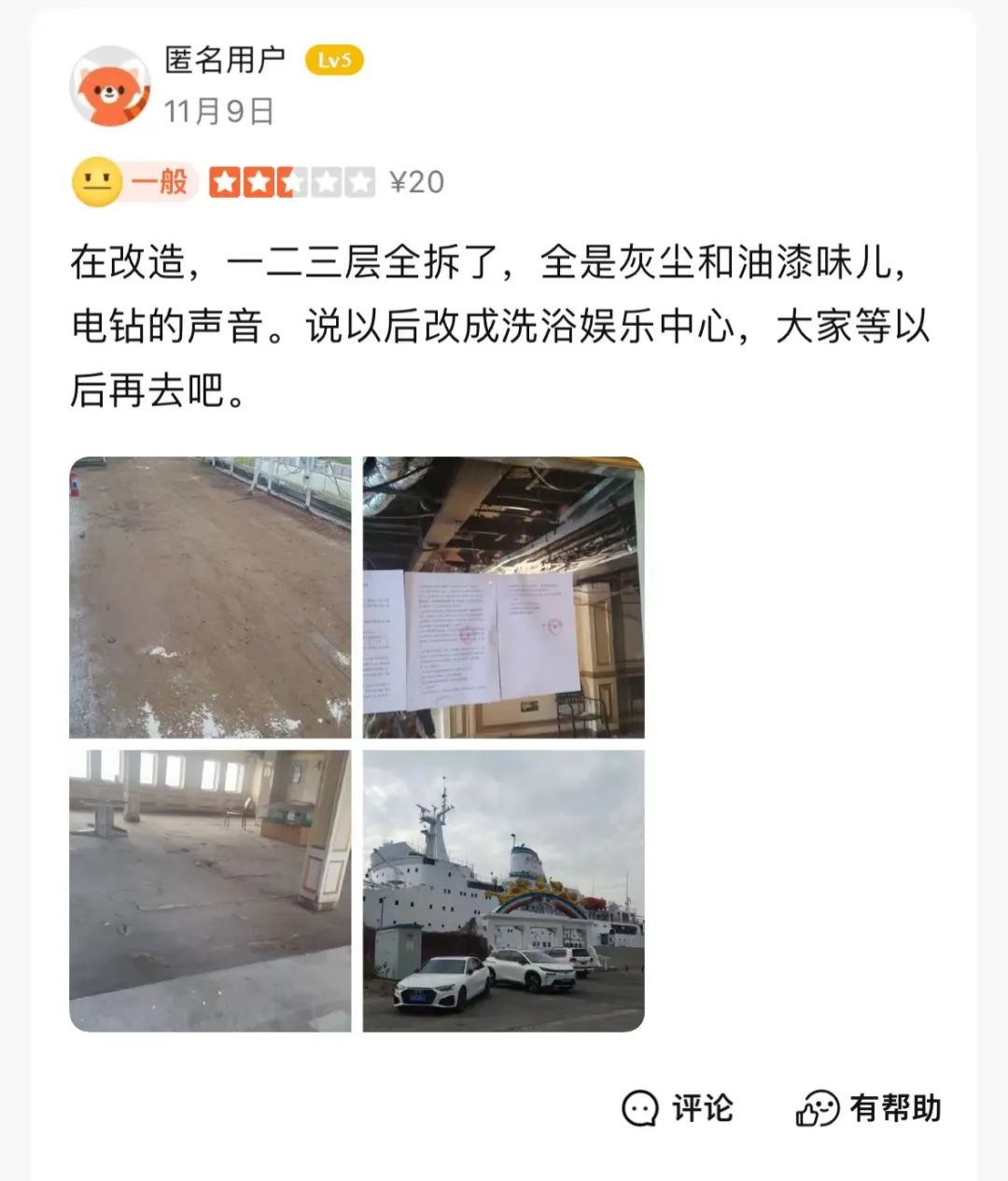Viewport: 1008px width, 1181px height.
Task: Comment on this review via 评论
Action: [x=679, y=1108]
